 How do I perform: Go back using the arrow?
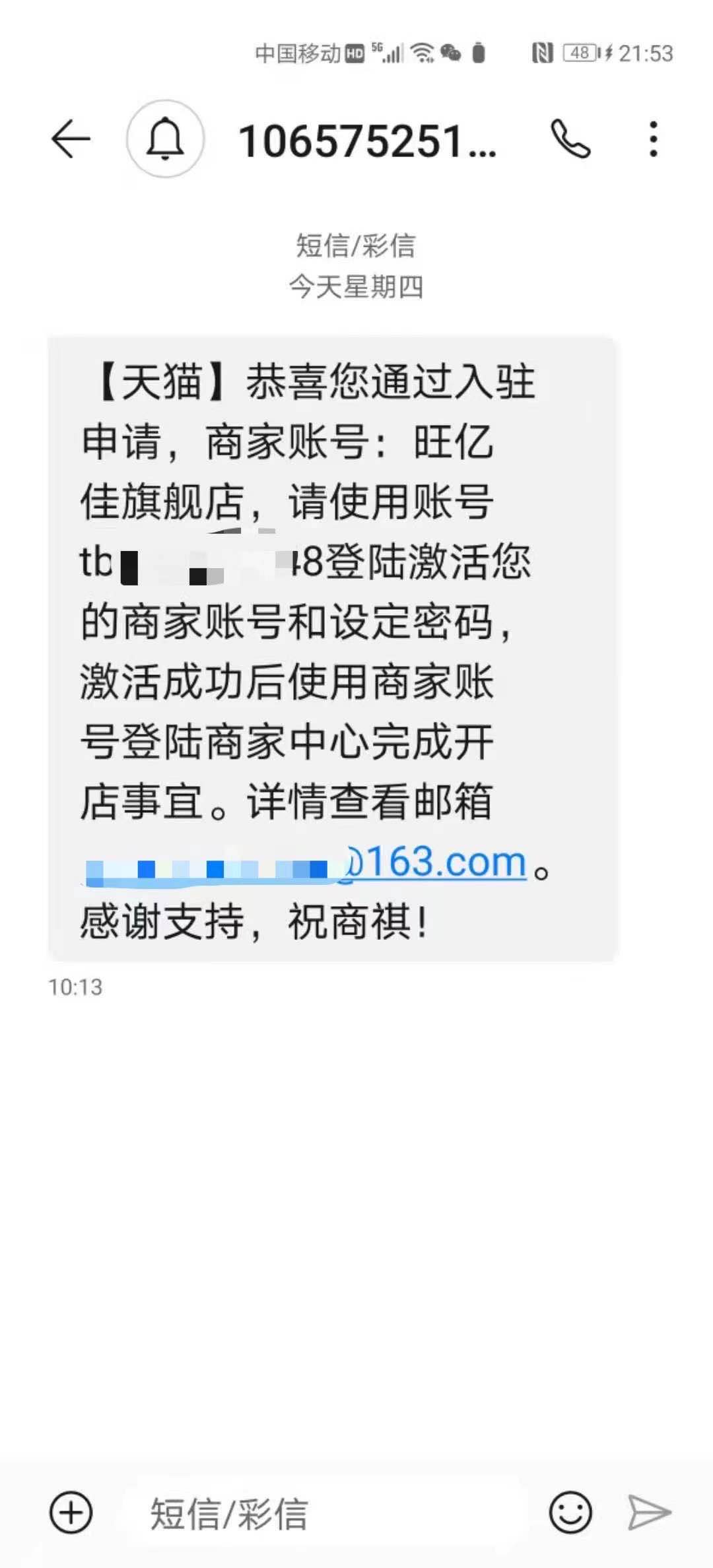(x=71, y=139)
